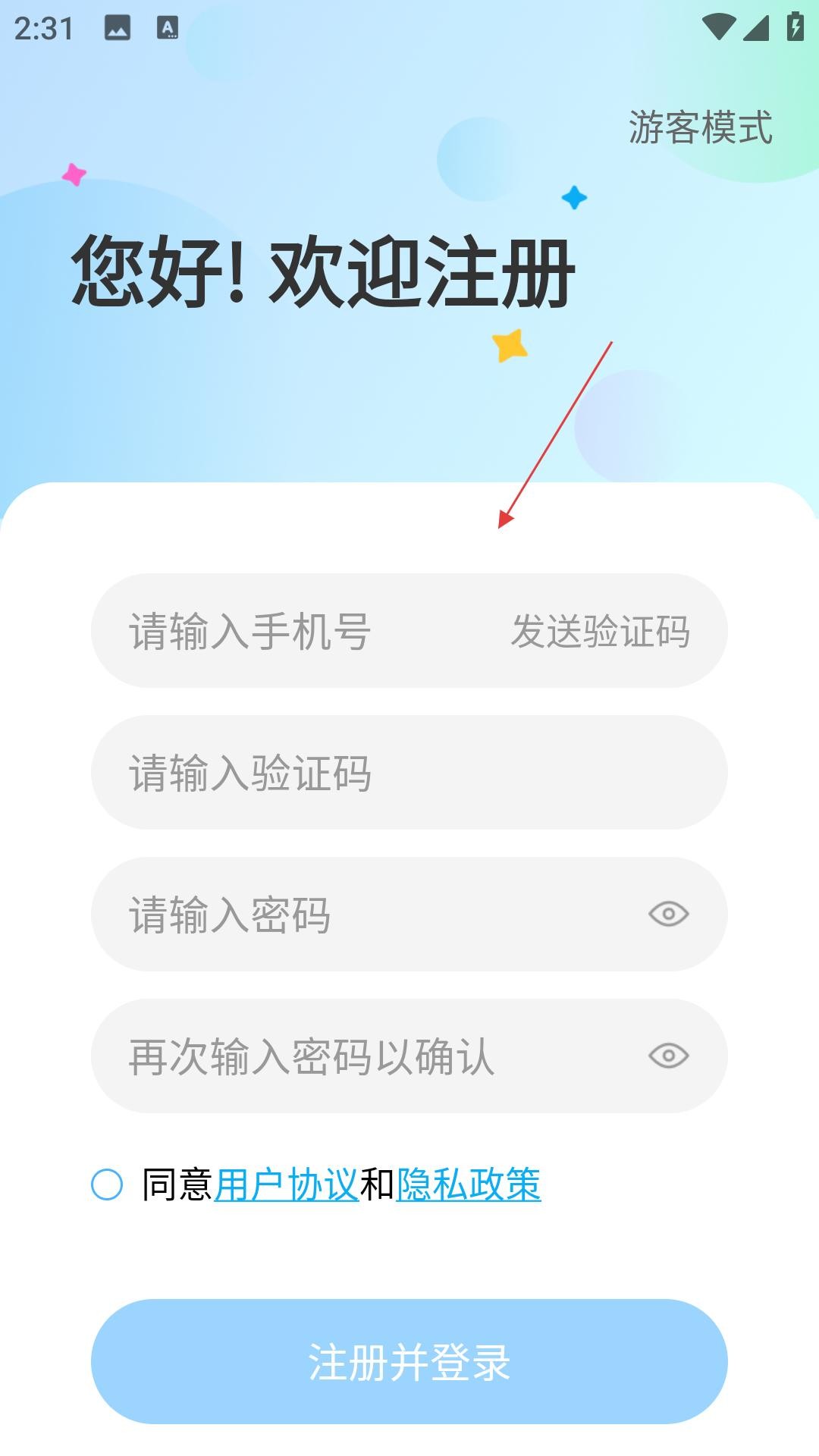The image size is (819, 1456).
Task: Tap Register and Login (注册并登录)
Action: [x=409, y=1362]
